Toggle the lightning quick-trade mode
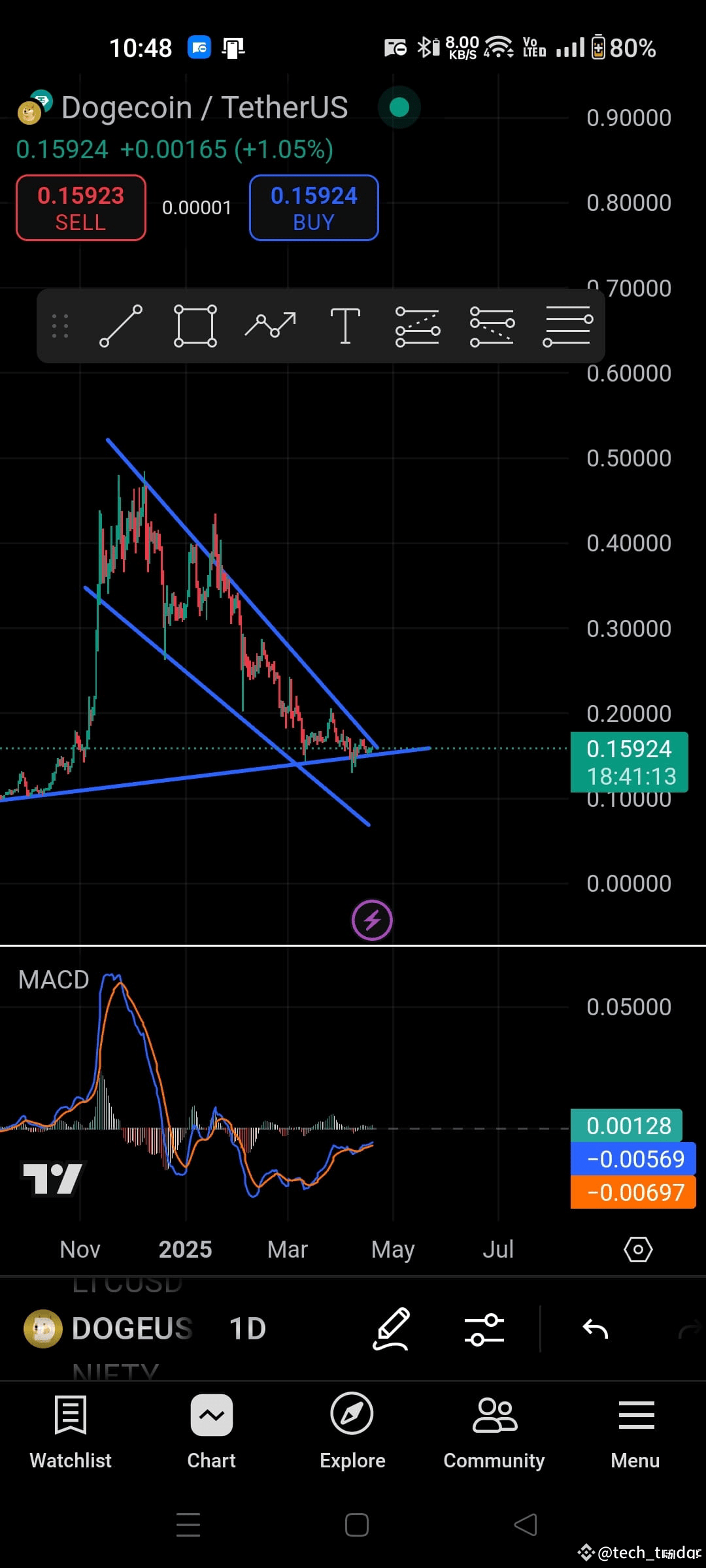The width and height of the screenshot is (706, 1568). click(371, 919)
